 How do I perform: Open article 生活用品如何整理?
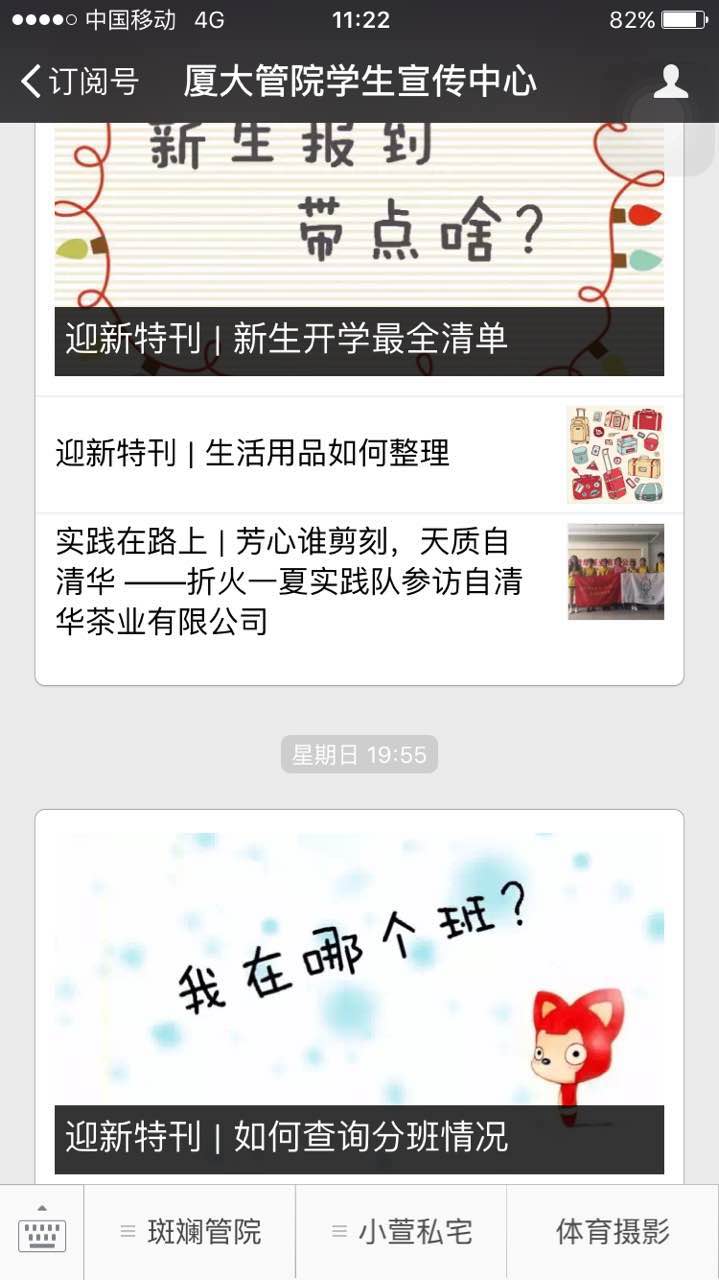pyautogui.click(x=359, y=454)
